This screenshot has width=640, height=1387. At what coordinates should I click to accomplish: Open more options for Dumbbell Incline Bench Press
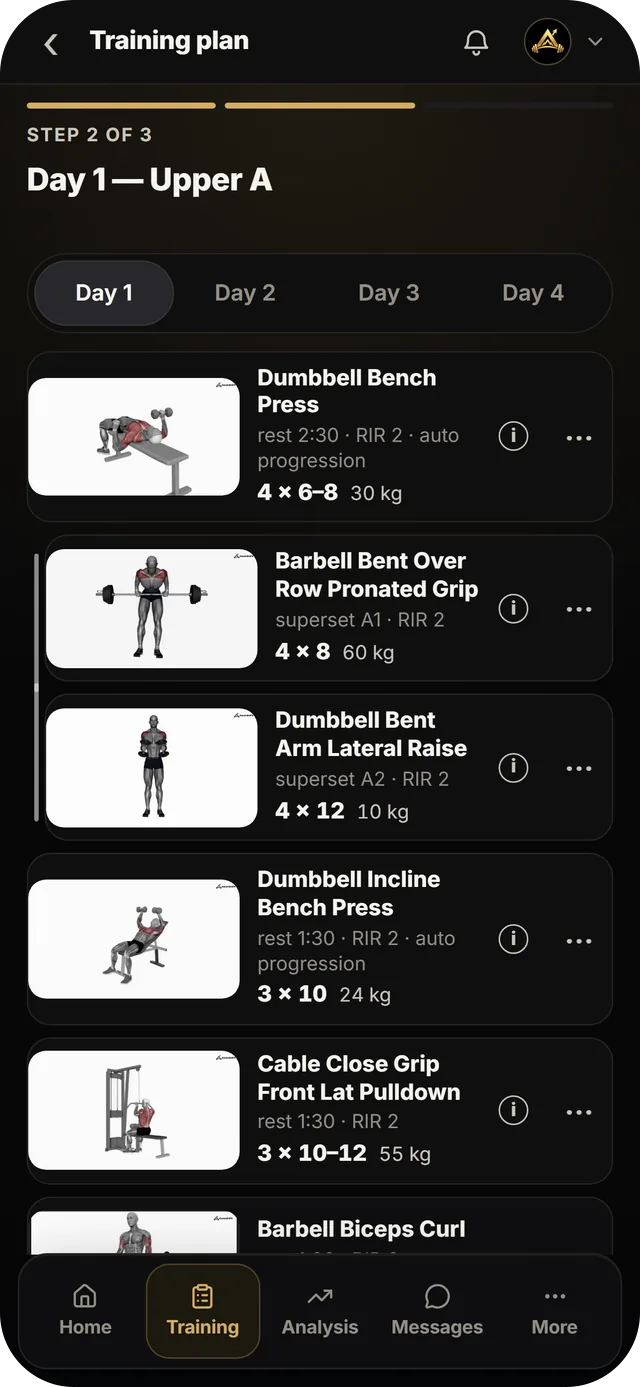click(x=579, y=940)
